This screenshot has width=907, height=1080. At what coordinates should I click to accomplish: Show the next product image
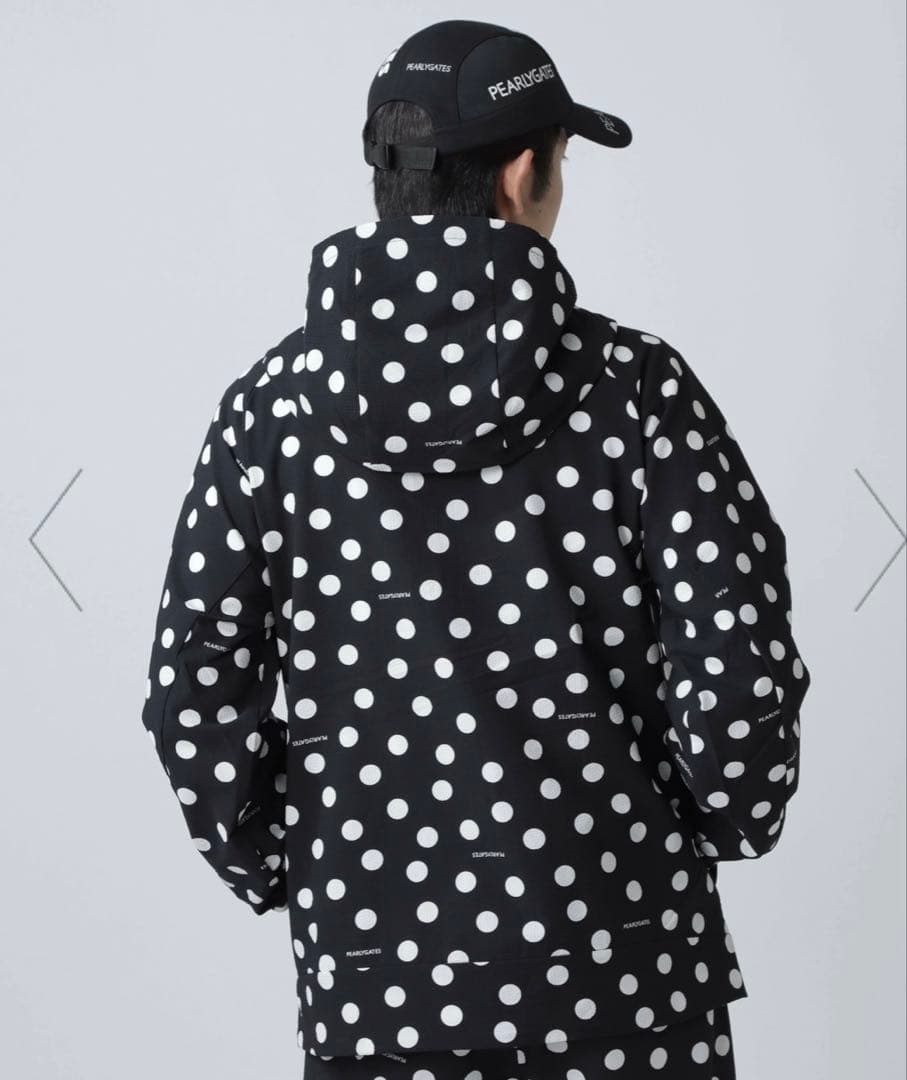pyautogui.click(x=879, y=539)
